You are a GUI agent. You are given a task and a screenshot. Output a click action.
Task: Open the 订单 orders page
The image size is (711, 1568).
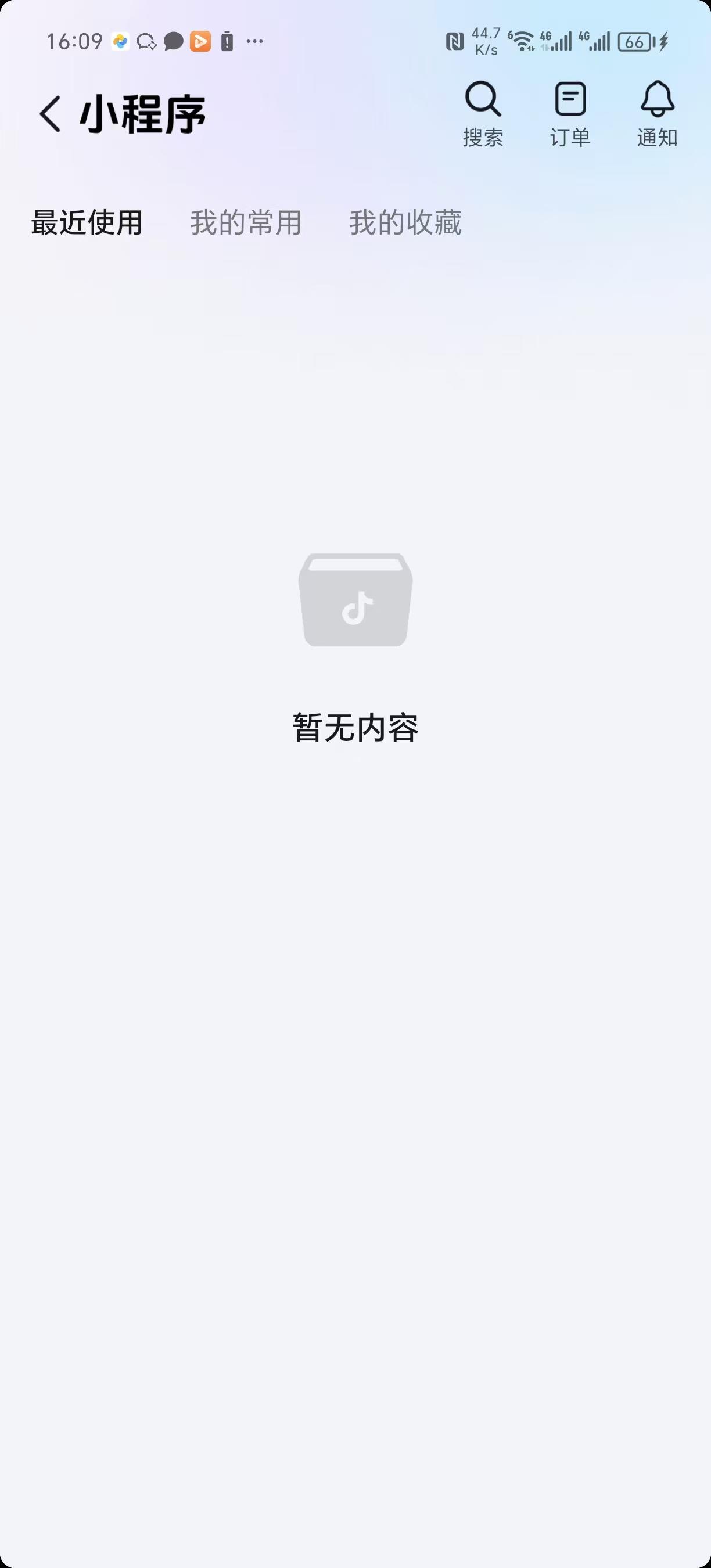click(570, 114)
